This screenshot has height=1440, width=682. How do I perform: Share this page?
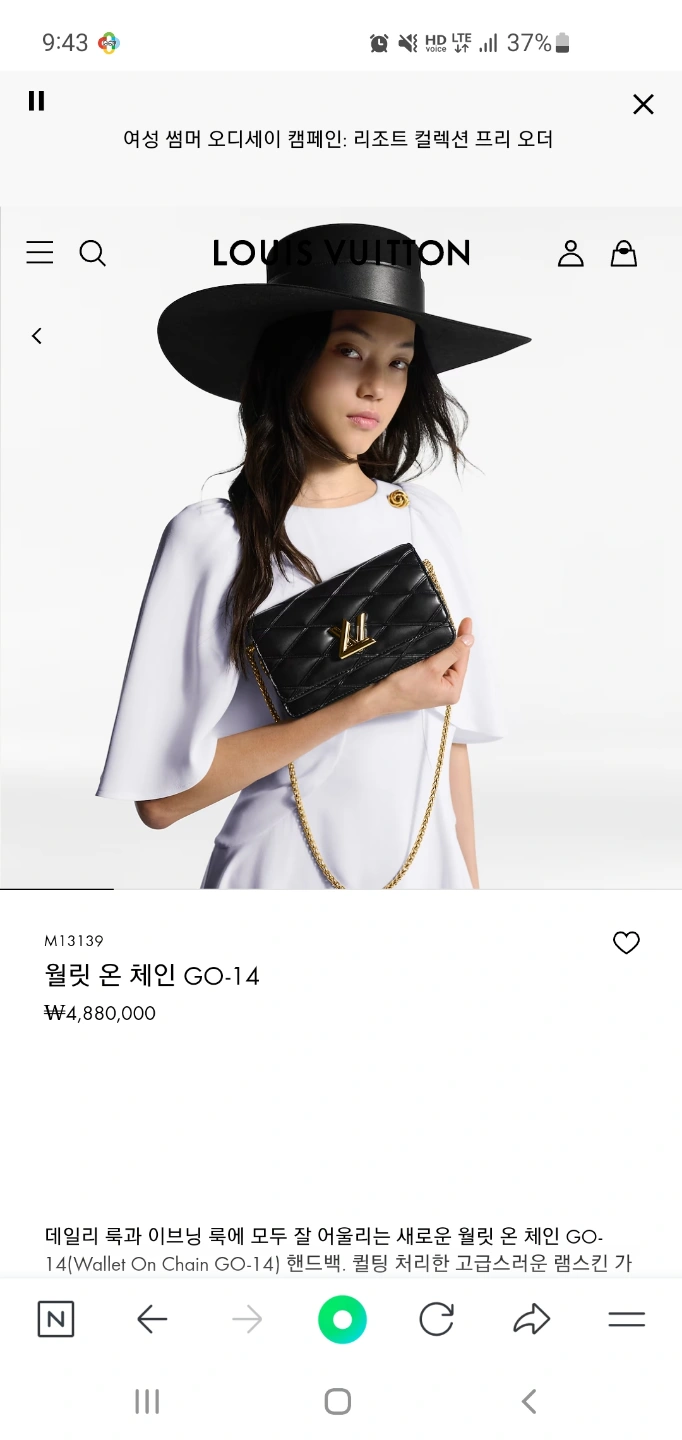[x=532, y=1320]
